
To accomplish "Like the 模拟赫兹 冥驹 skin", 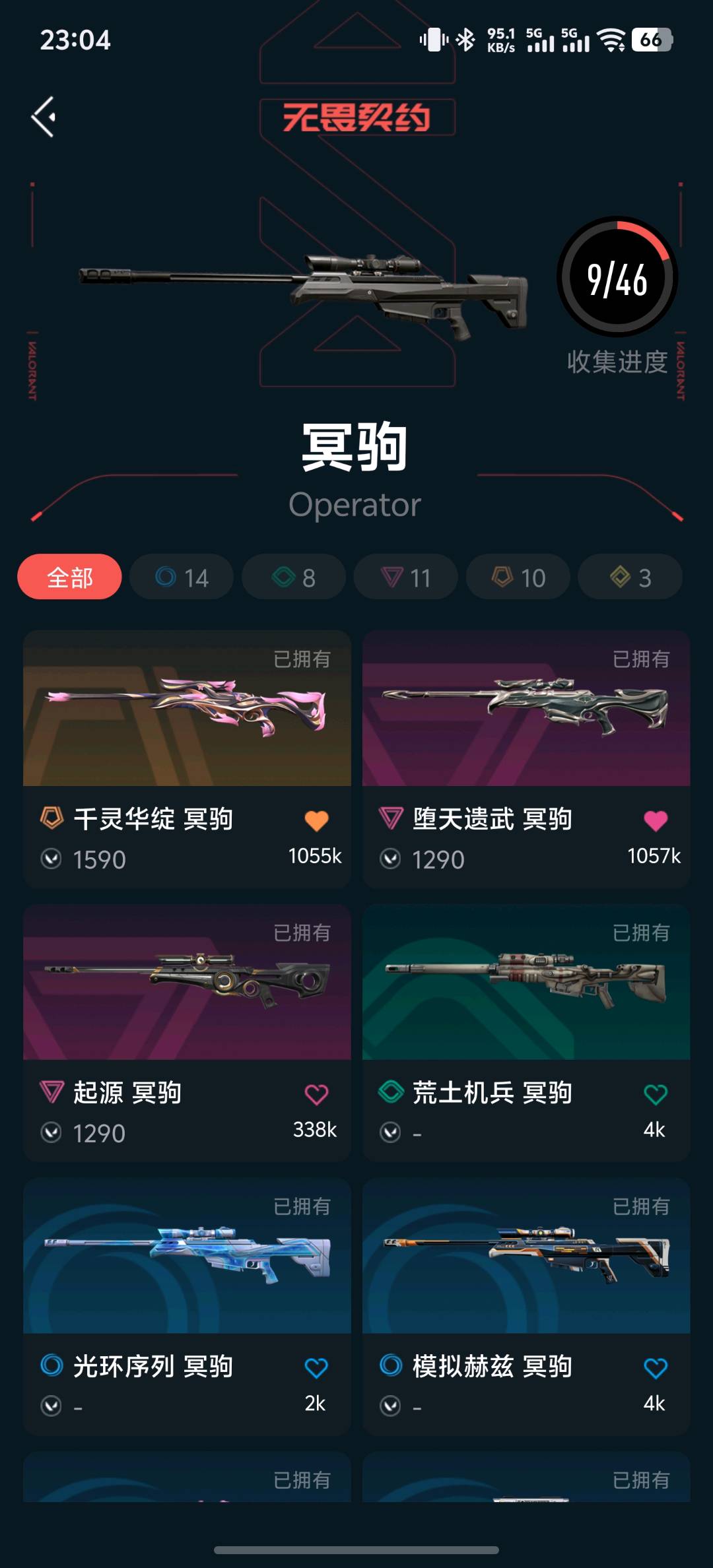I will (x=655, y=1369).
